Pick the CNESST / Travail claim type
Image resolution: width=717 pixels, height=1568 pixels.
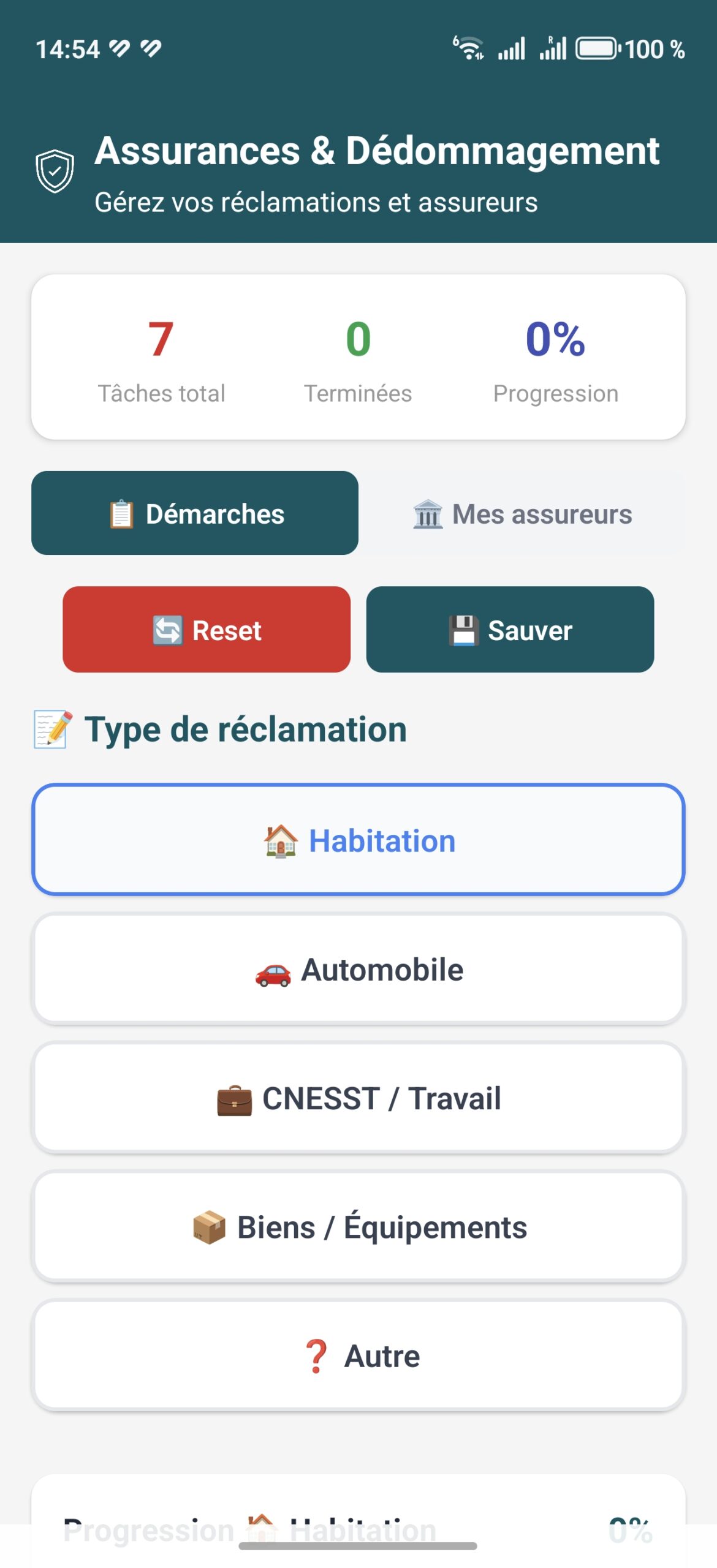coord(358,1098)
